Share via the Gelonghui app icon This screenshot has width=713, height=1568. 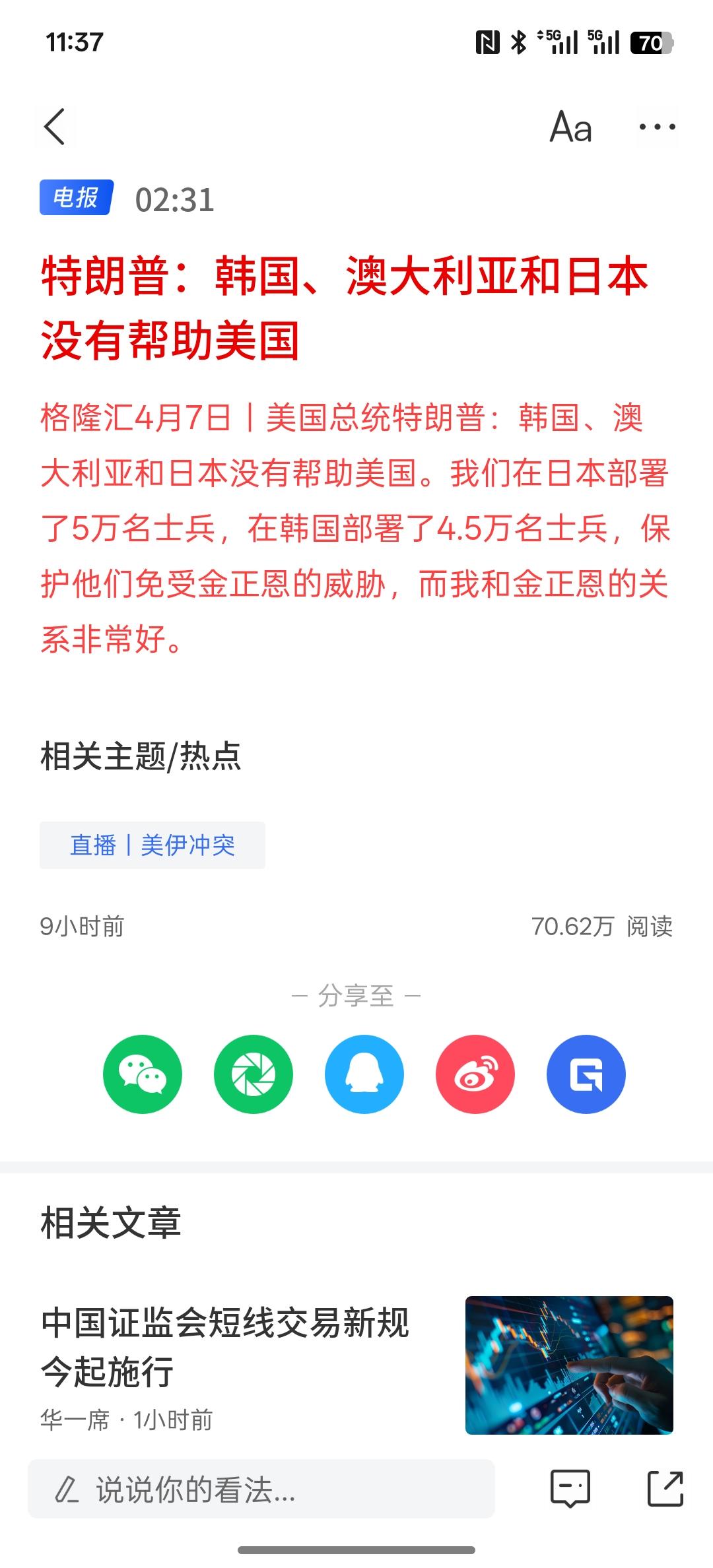point(586,1074)
